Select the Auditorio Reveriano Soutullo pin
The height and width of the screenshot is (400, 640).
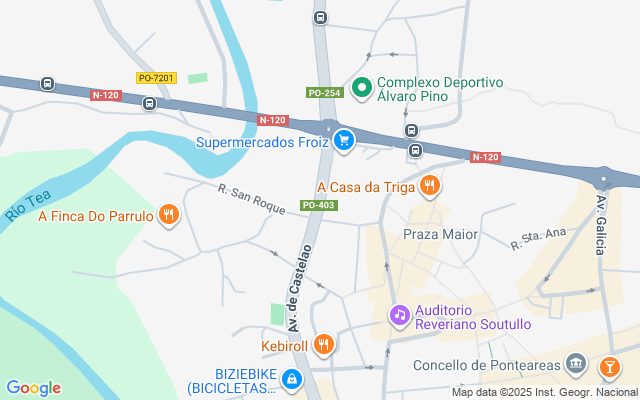400,315
